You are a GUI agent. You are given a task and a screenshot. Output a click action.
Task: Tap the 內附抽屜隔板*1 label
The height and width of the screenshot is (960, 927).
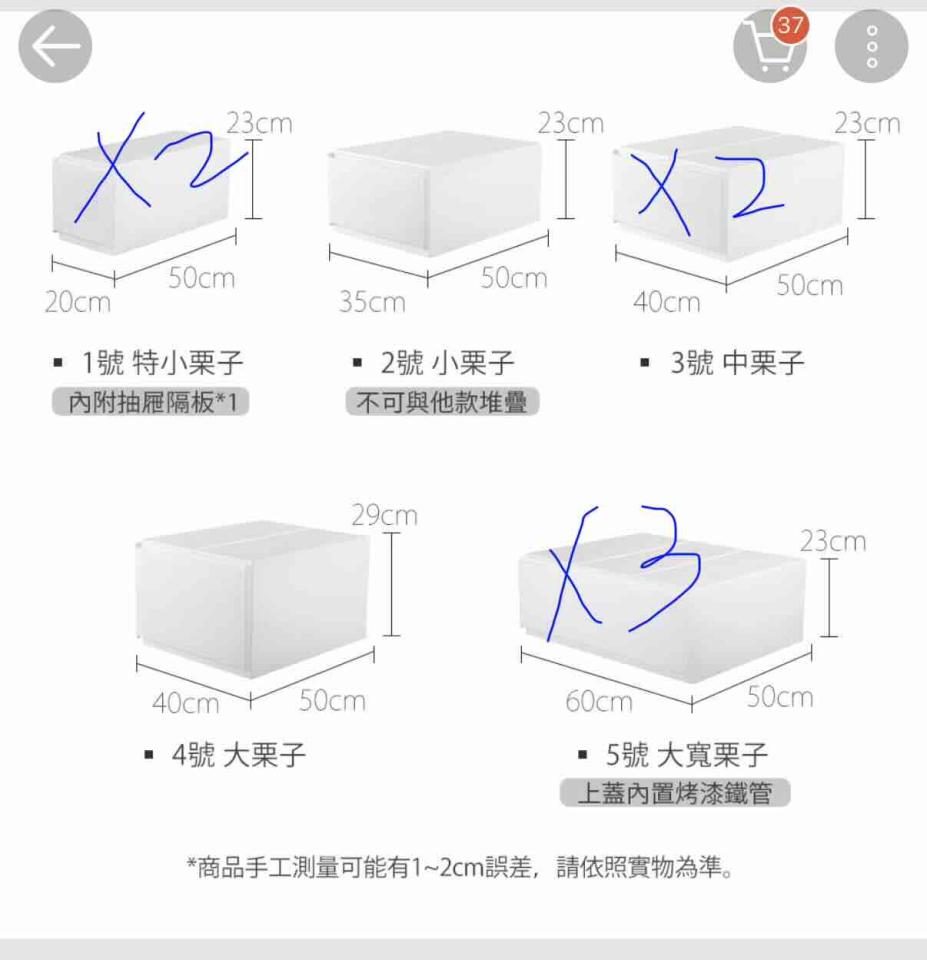pos(150,400)
